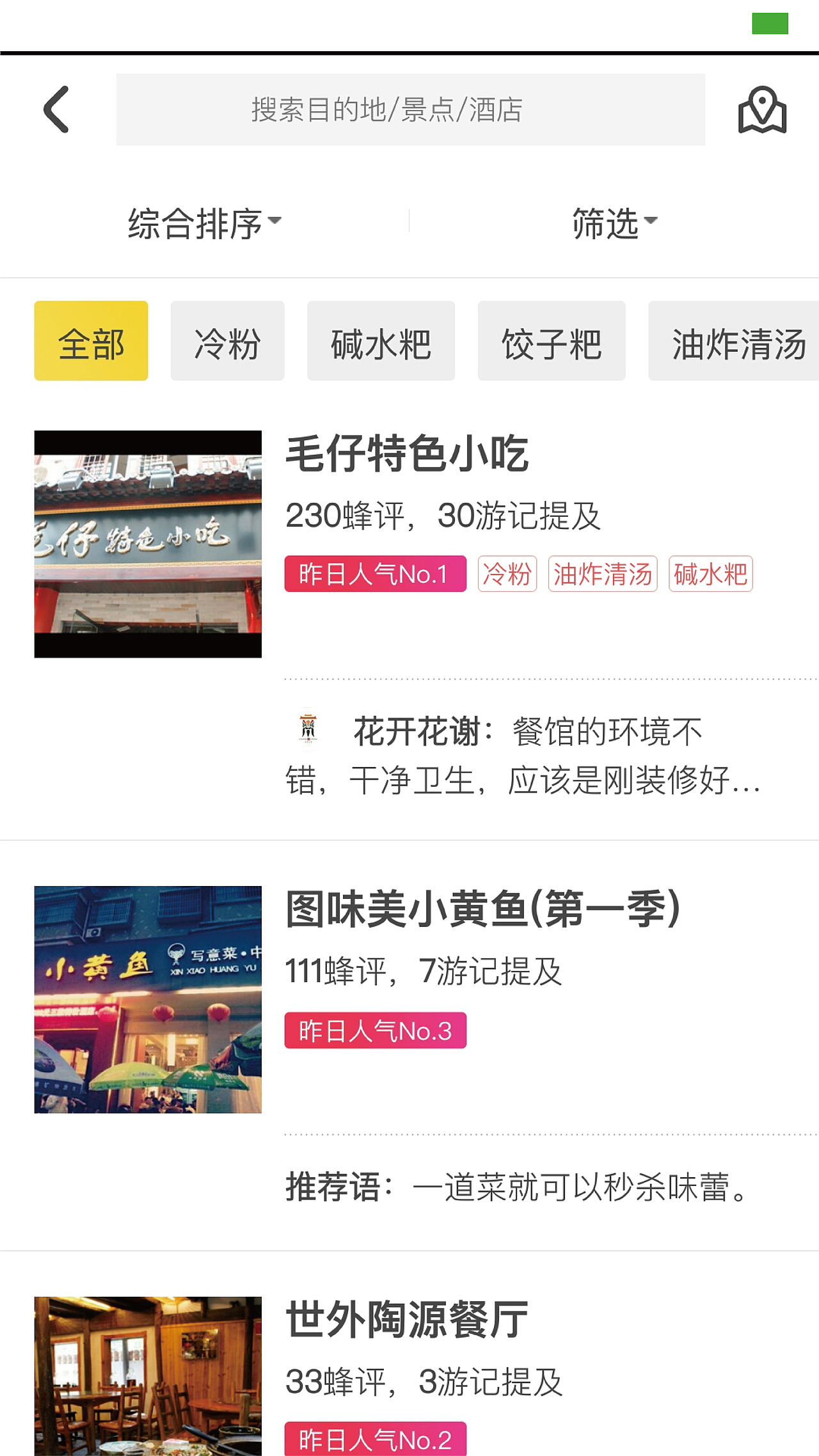819x1456 pixels.
Task: Open the 综合排序 sorting dropdown
Action: (203, 221)
